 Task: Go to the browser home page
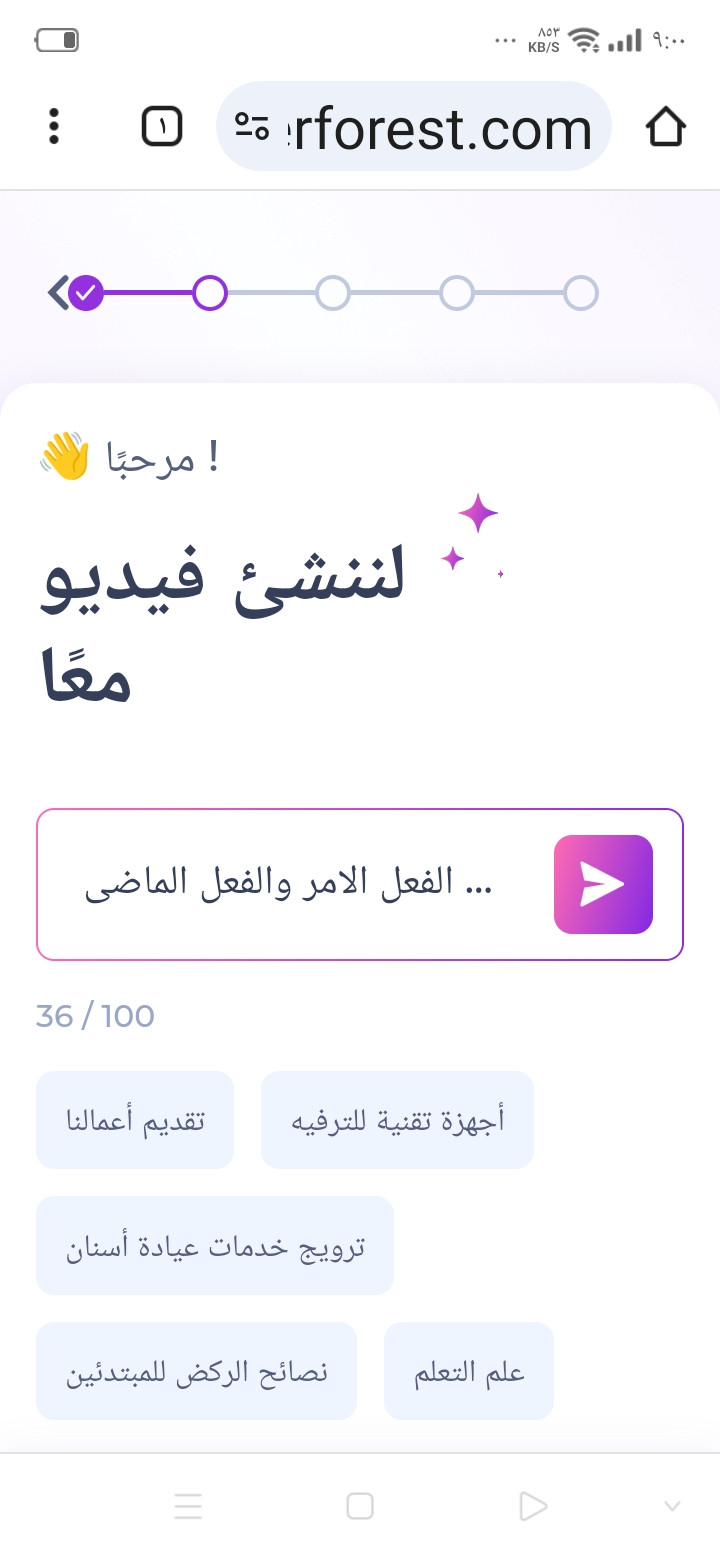(665, 127)
